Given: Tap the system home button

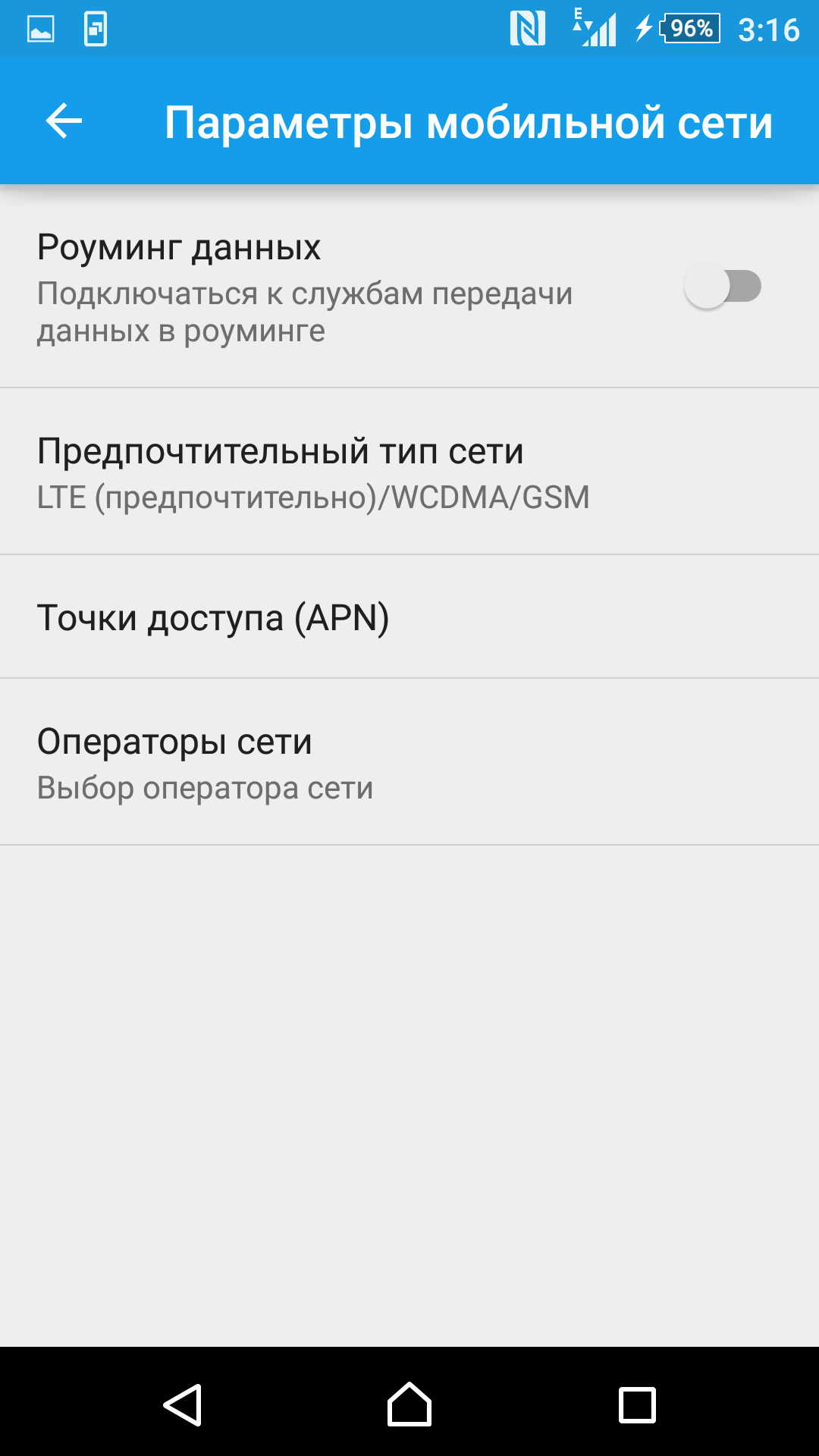Looking at the screenshot, I should tap(409, 1404).
